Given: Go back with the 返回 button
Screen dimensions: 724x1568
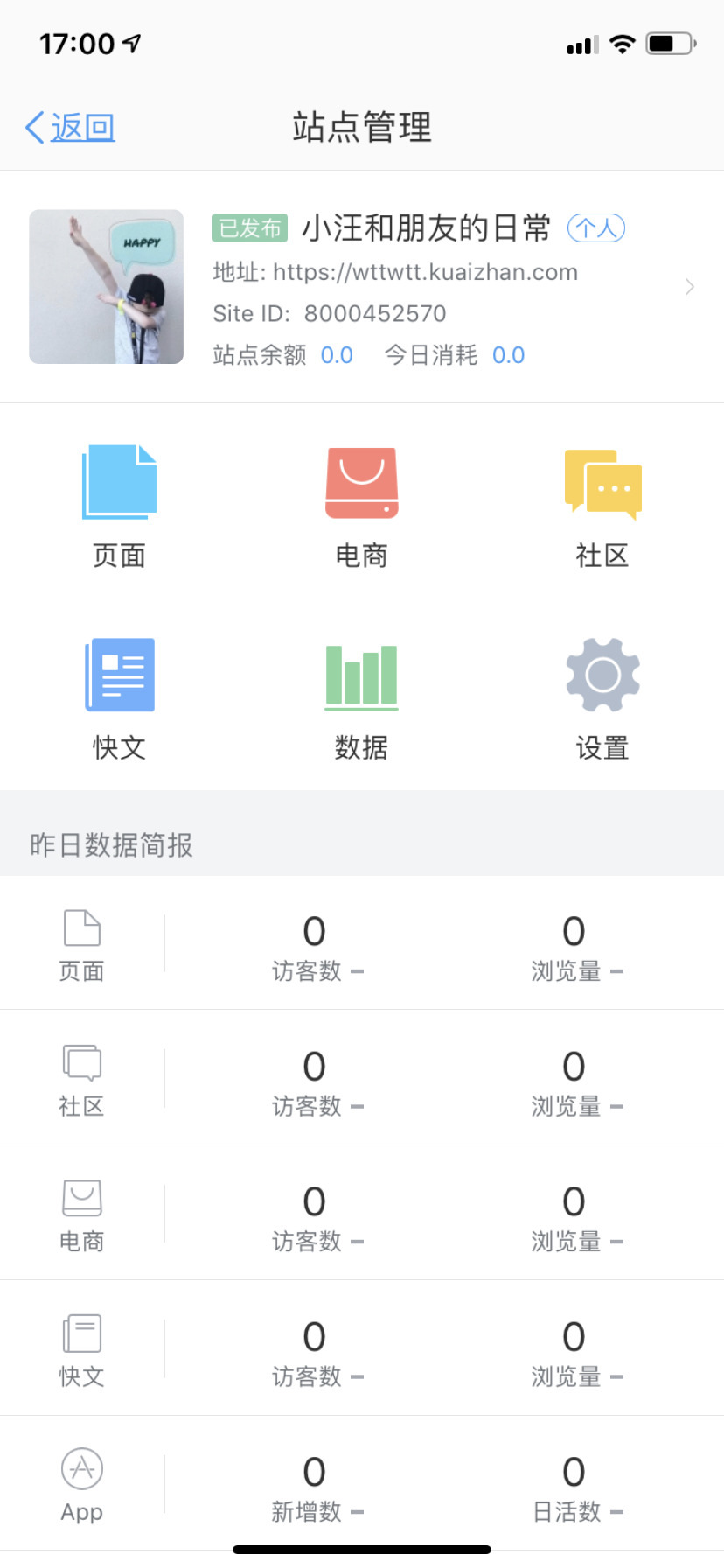Looking at the screenshot, I should click(71, 128).
